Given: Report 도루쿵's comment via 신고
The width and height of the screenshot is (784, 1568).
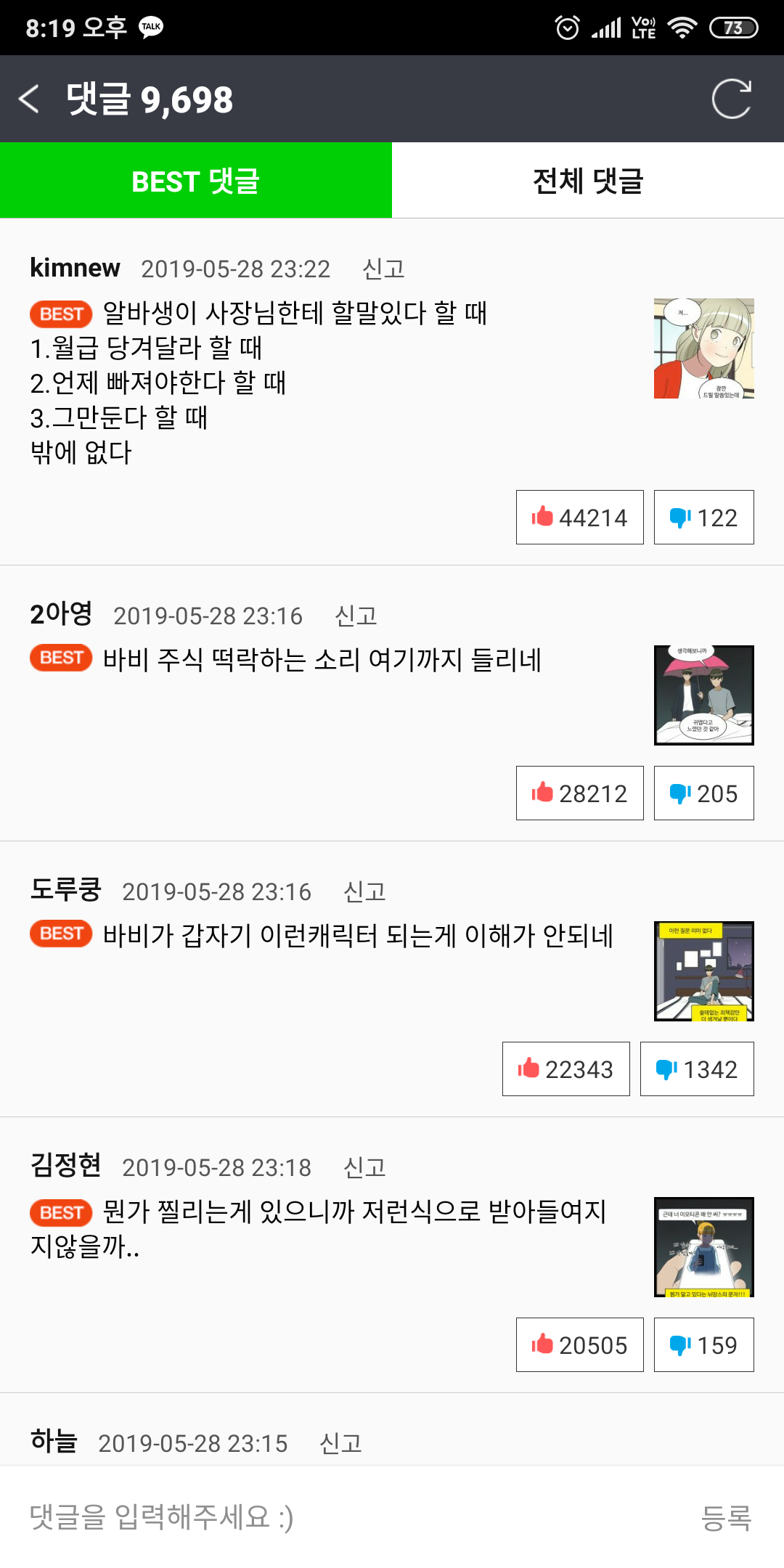Looking at the screenshot, I should (364, 892).
